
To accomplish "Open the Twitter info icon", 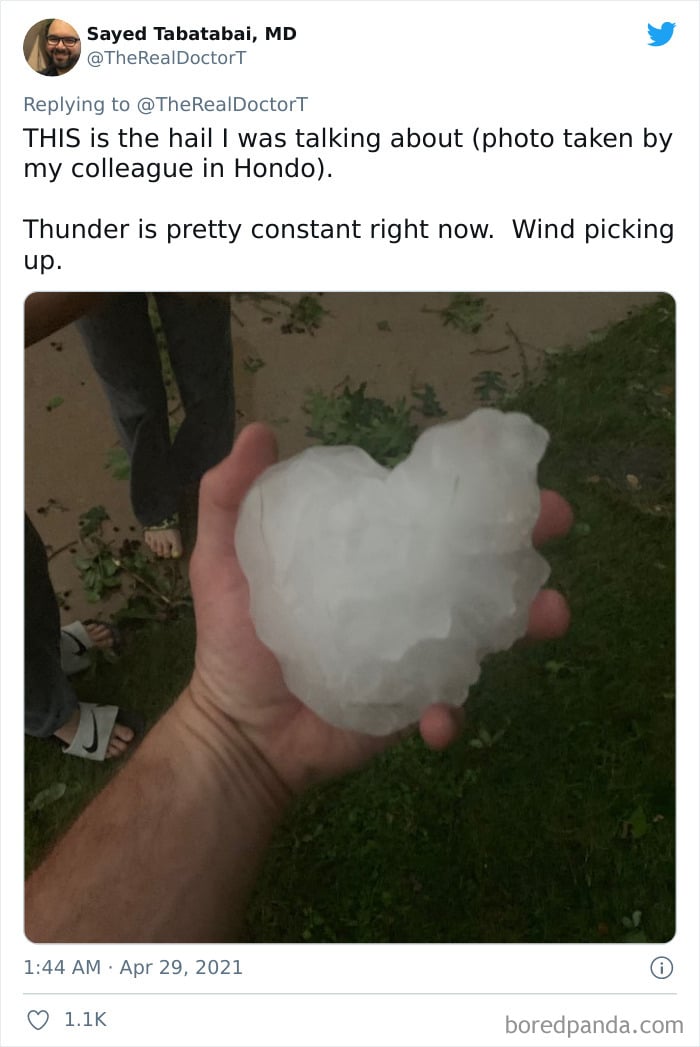I will pos(661,967).
